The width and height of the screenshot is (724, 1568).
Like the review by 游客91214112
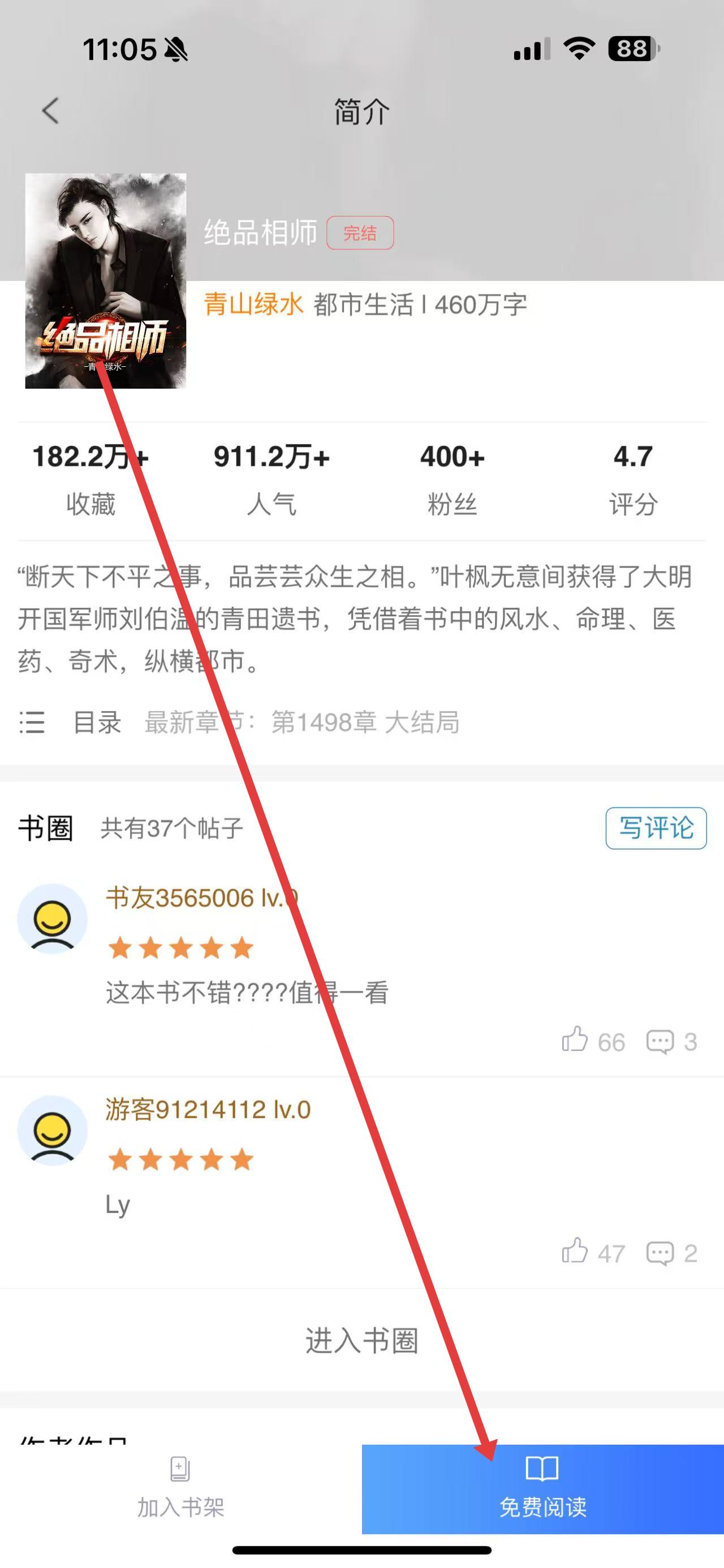tap(575, 1252)
